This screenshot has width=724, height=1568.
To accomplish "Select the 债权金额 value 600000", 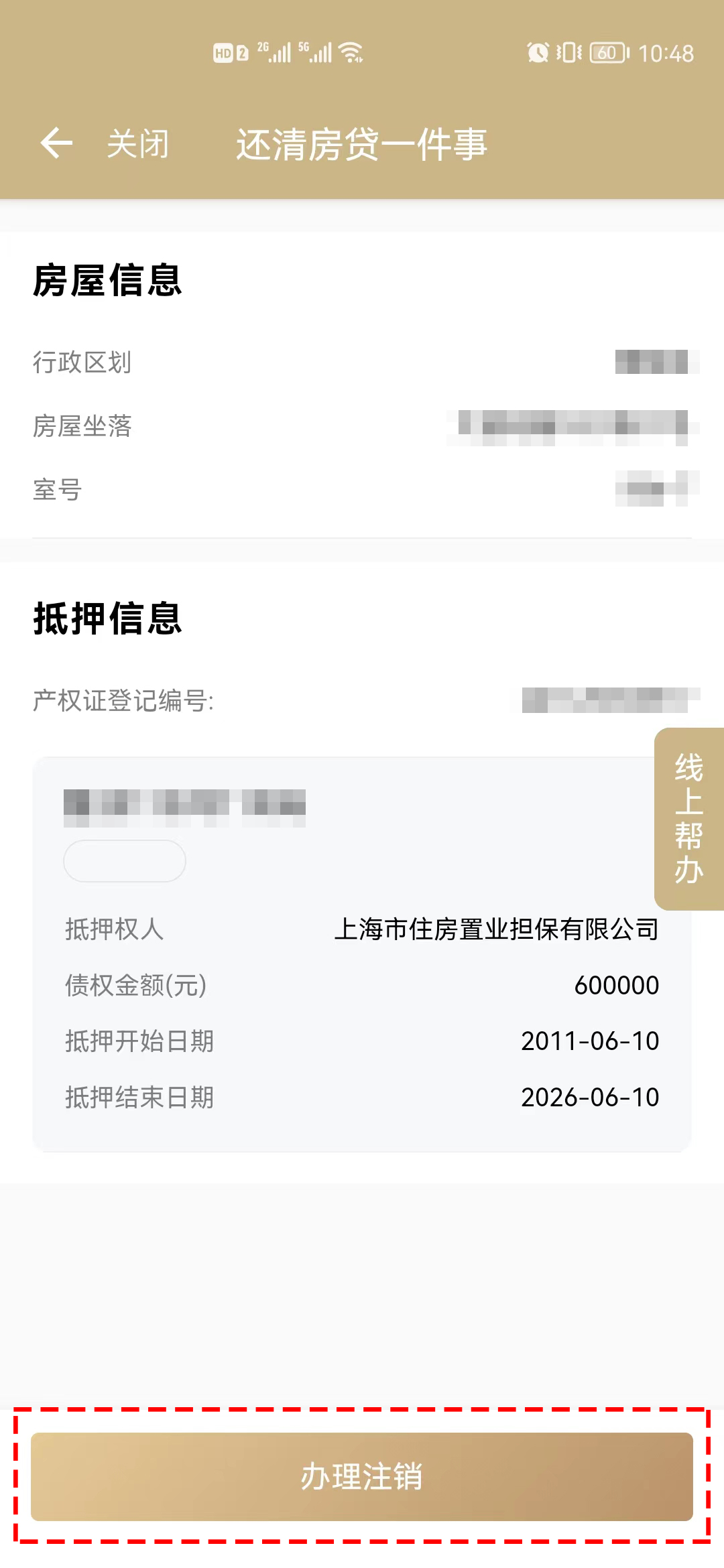I will coord(617,985).
